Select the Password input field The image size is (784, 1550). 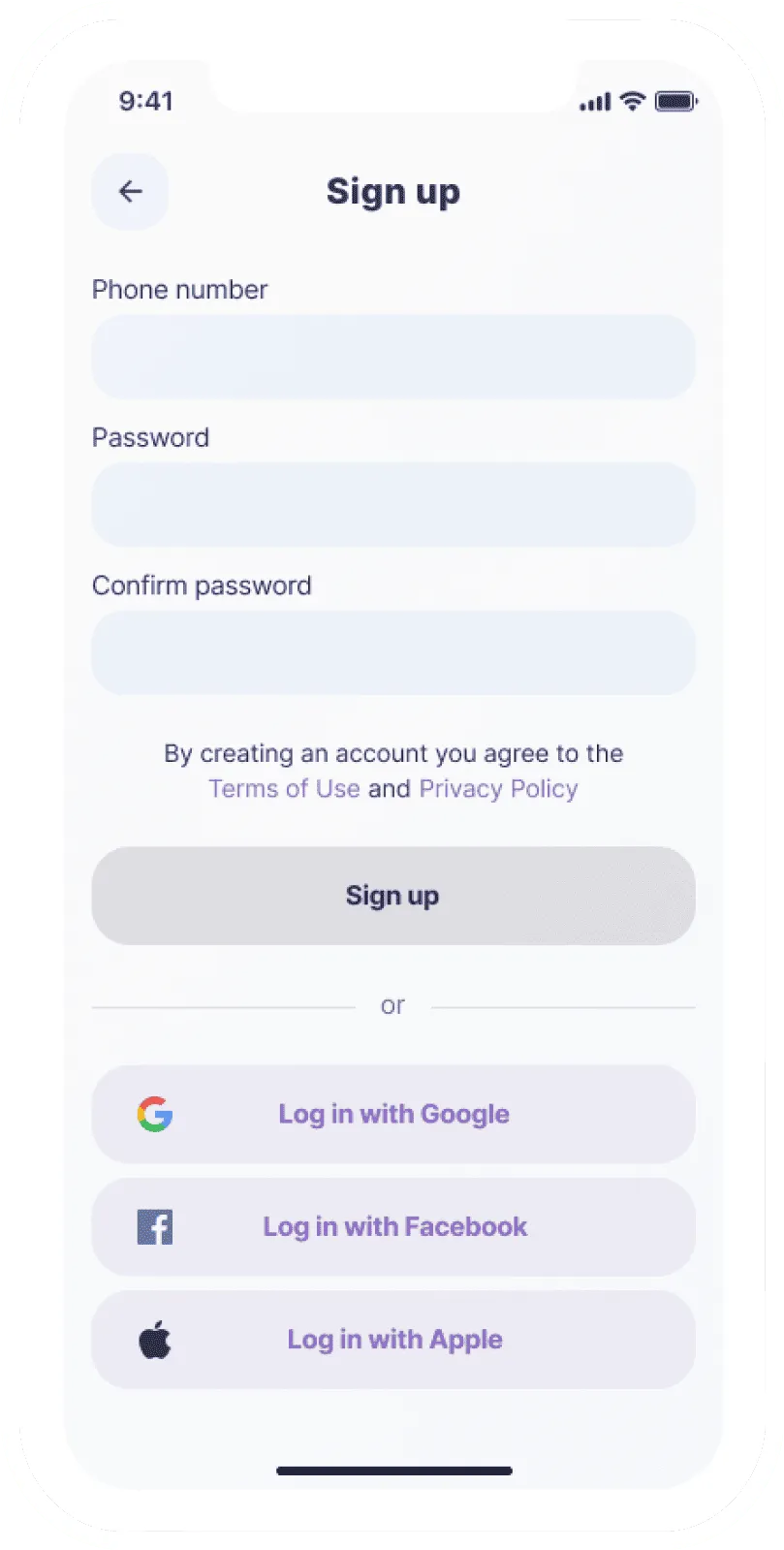click(392, 504)
